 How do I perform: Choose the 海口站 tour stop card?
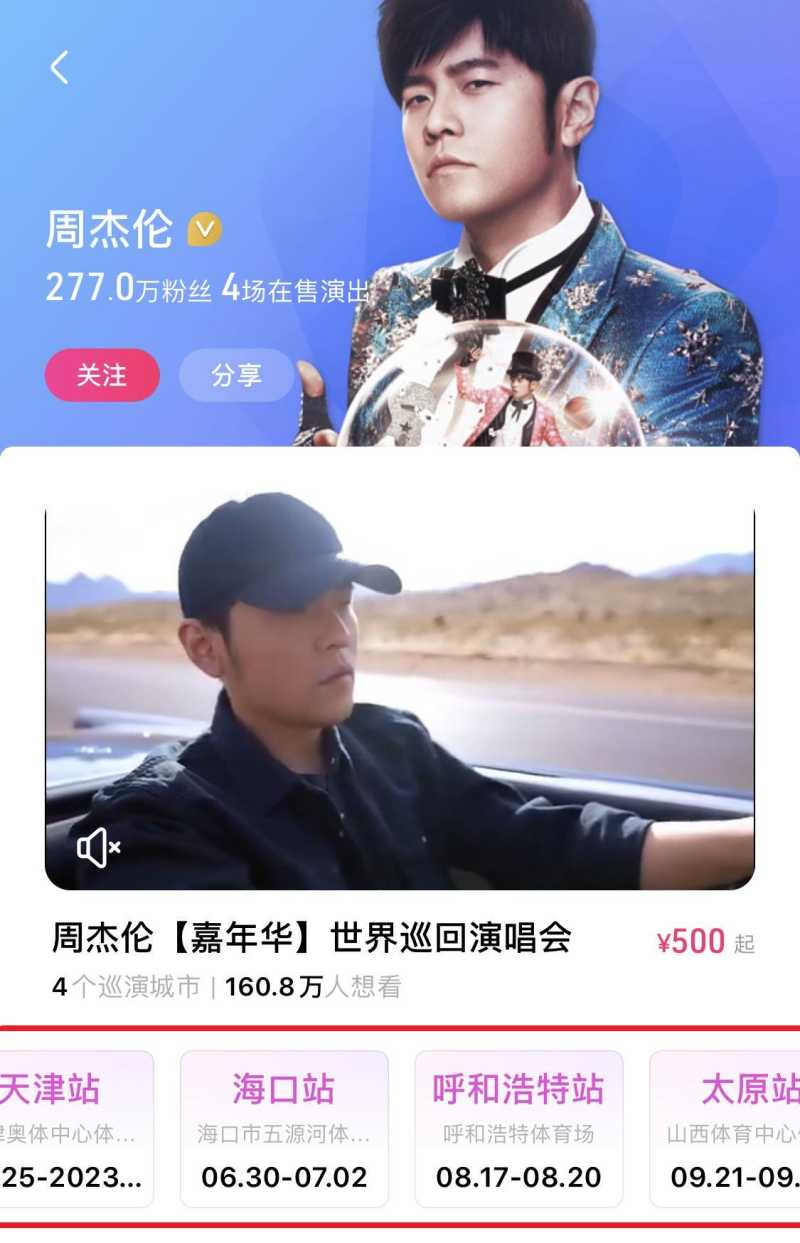click(x=284, y=1128)
